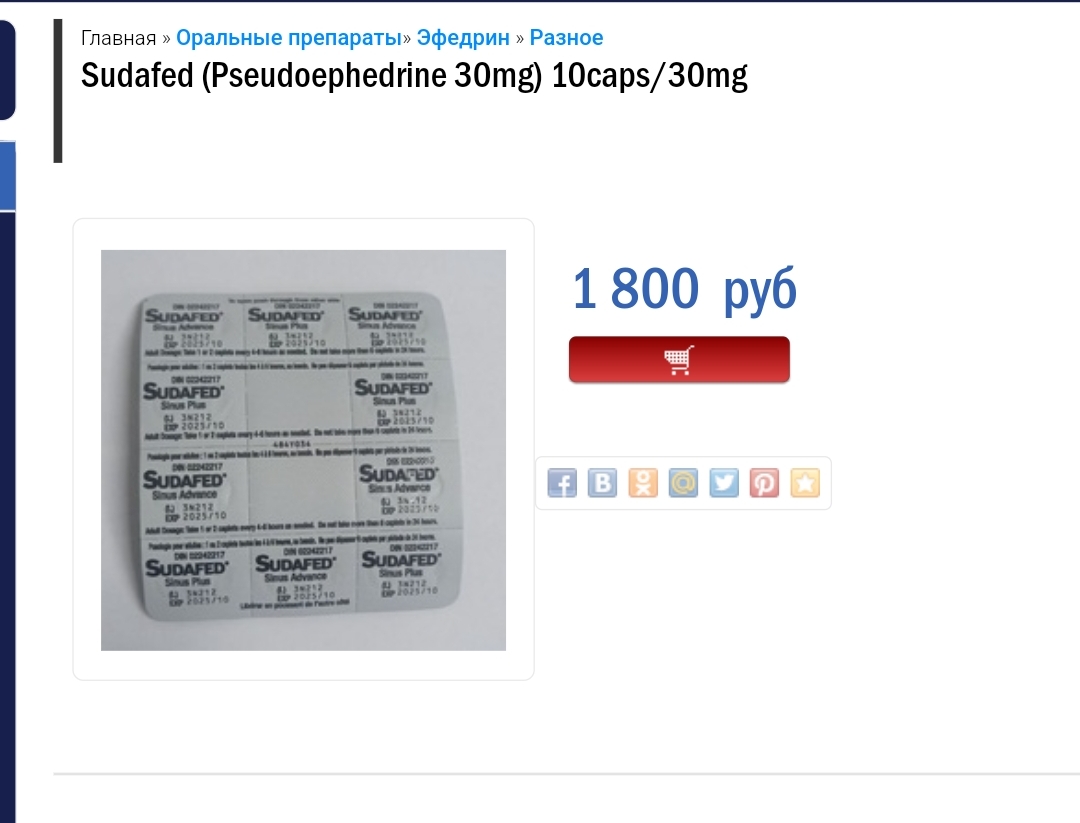Share this product on Twitter
This screenshot has width=1080, height=823.
[724, 483]
